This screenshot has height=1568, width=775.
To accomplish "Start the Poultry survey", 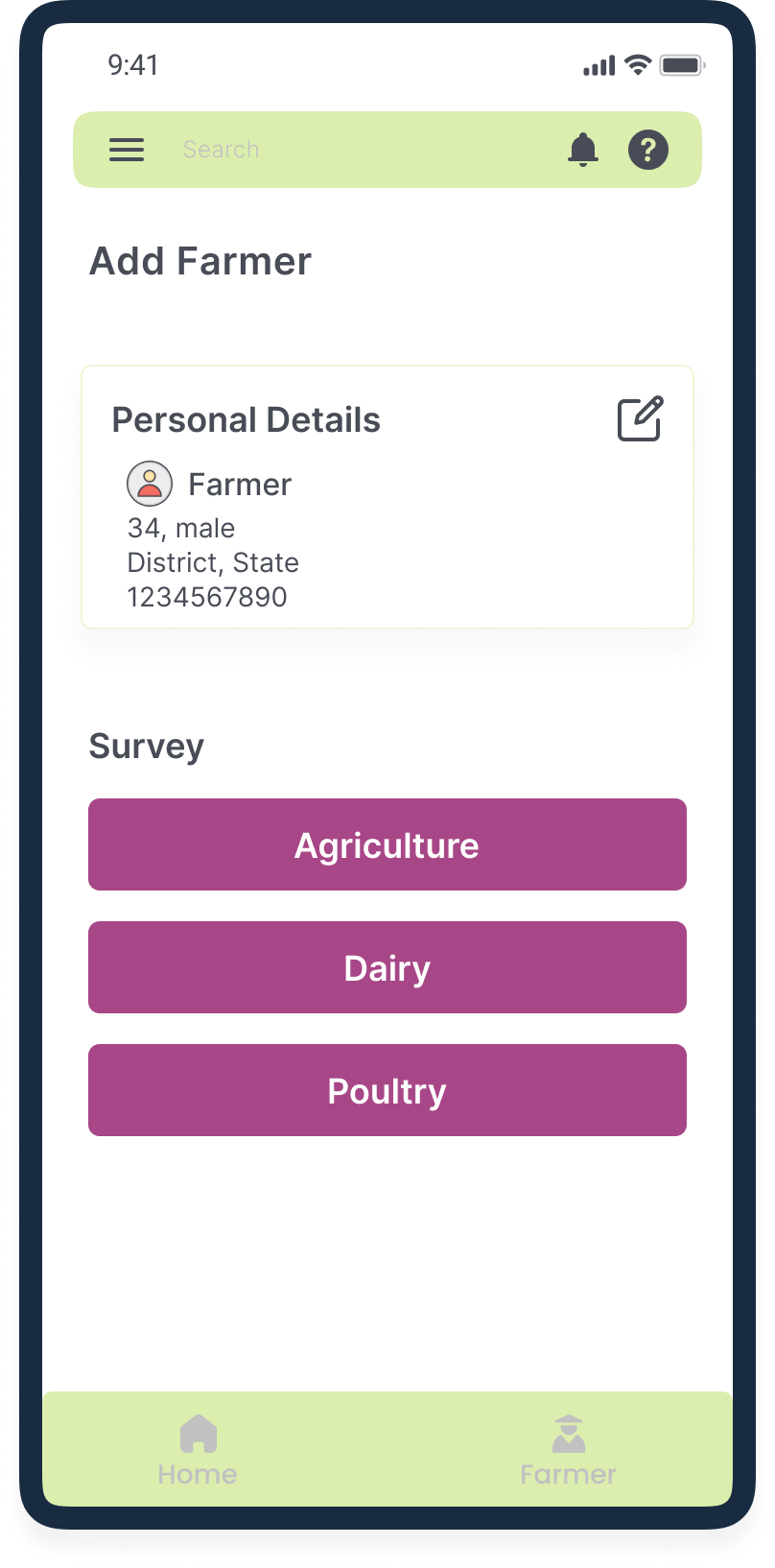I will pyautogui.click(x=387, y=1090).
